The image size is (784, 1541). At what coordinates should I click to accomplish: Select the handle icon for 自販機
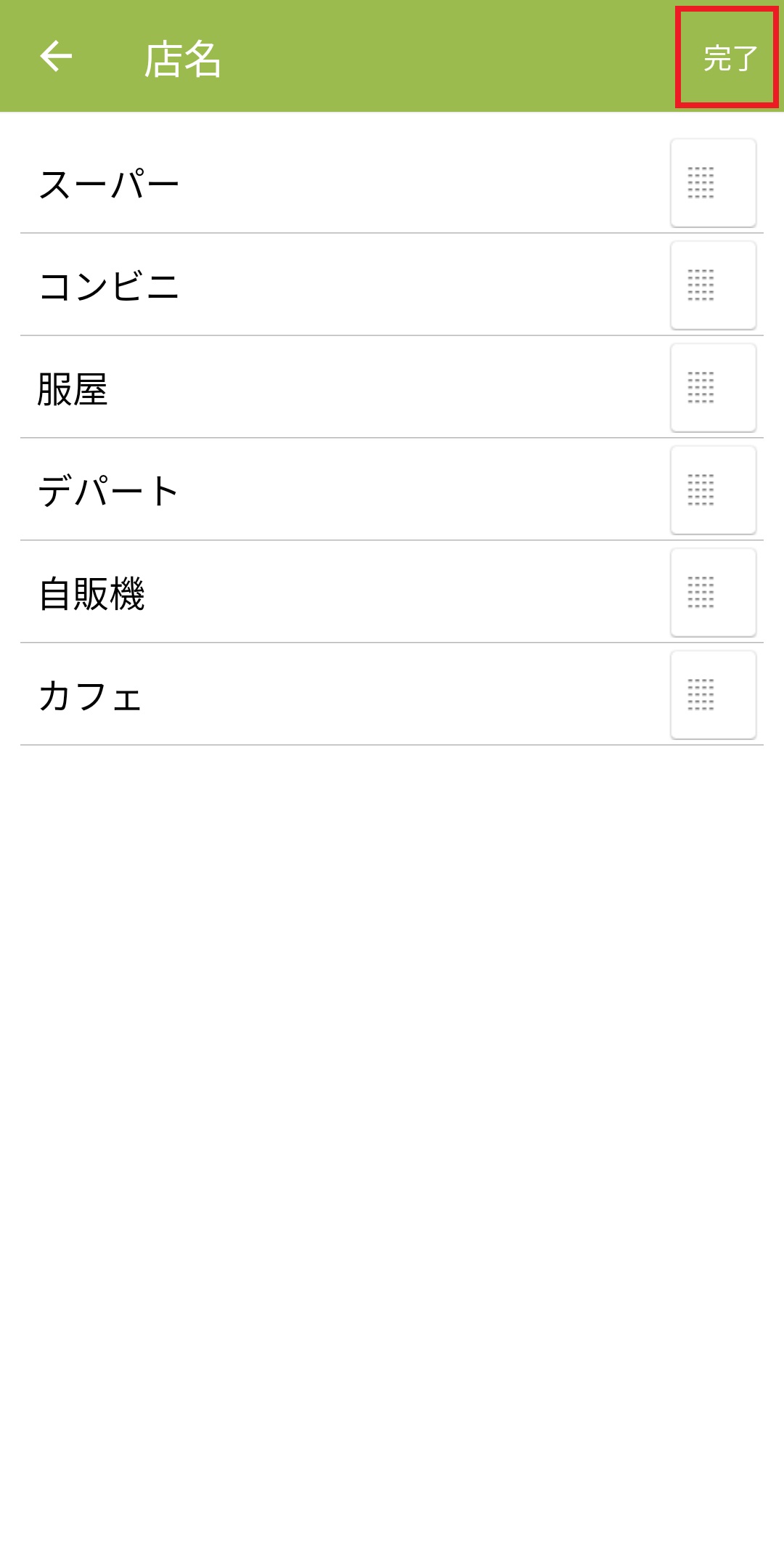click(713, 593)
